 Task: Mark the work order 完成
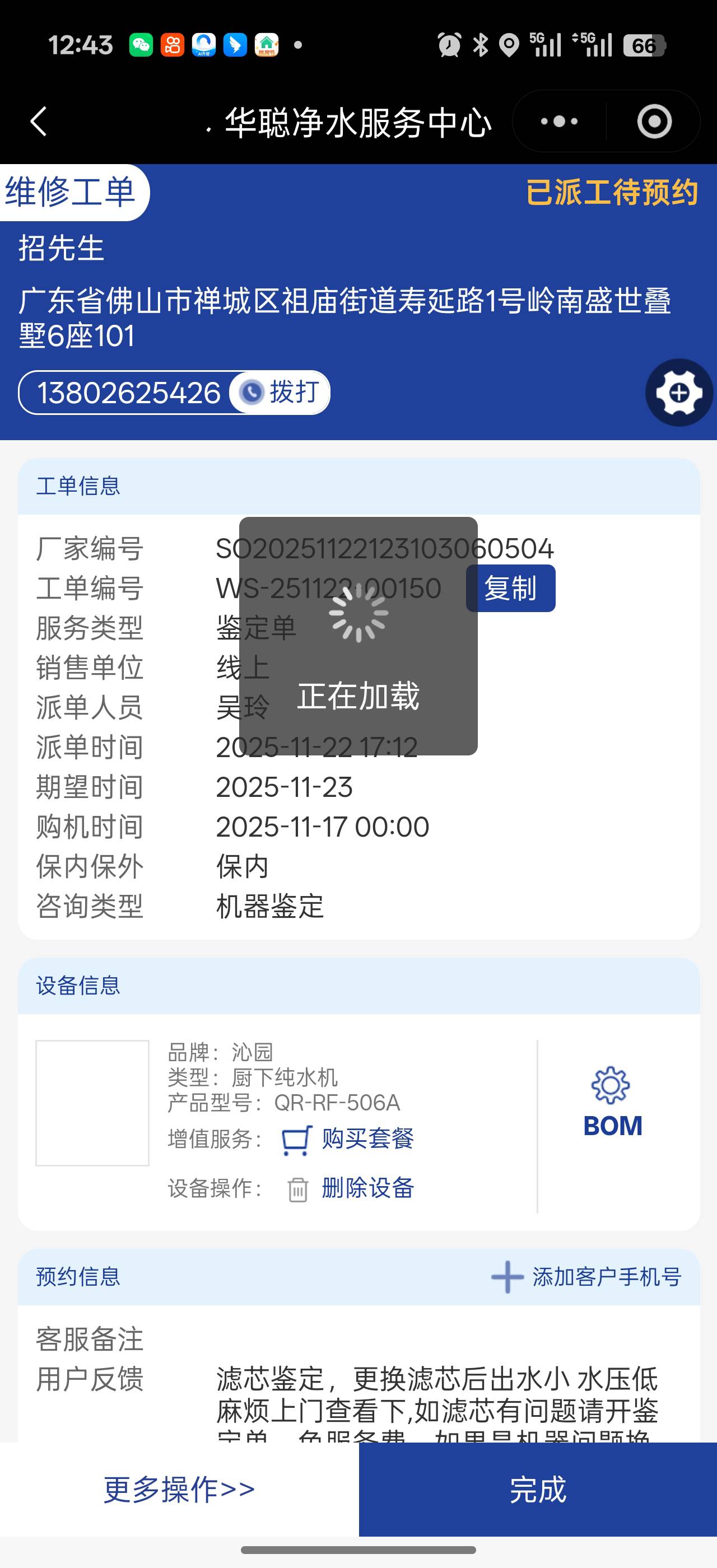click(x=537, y=1489)
